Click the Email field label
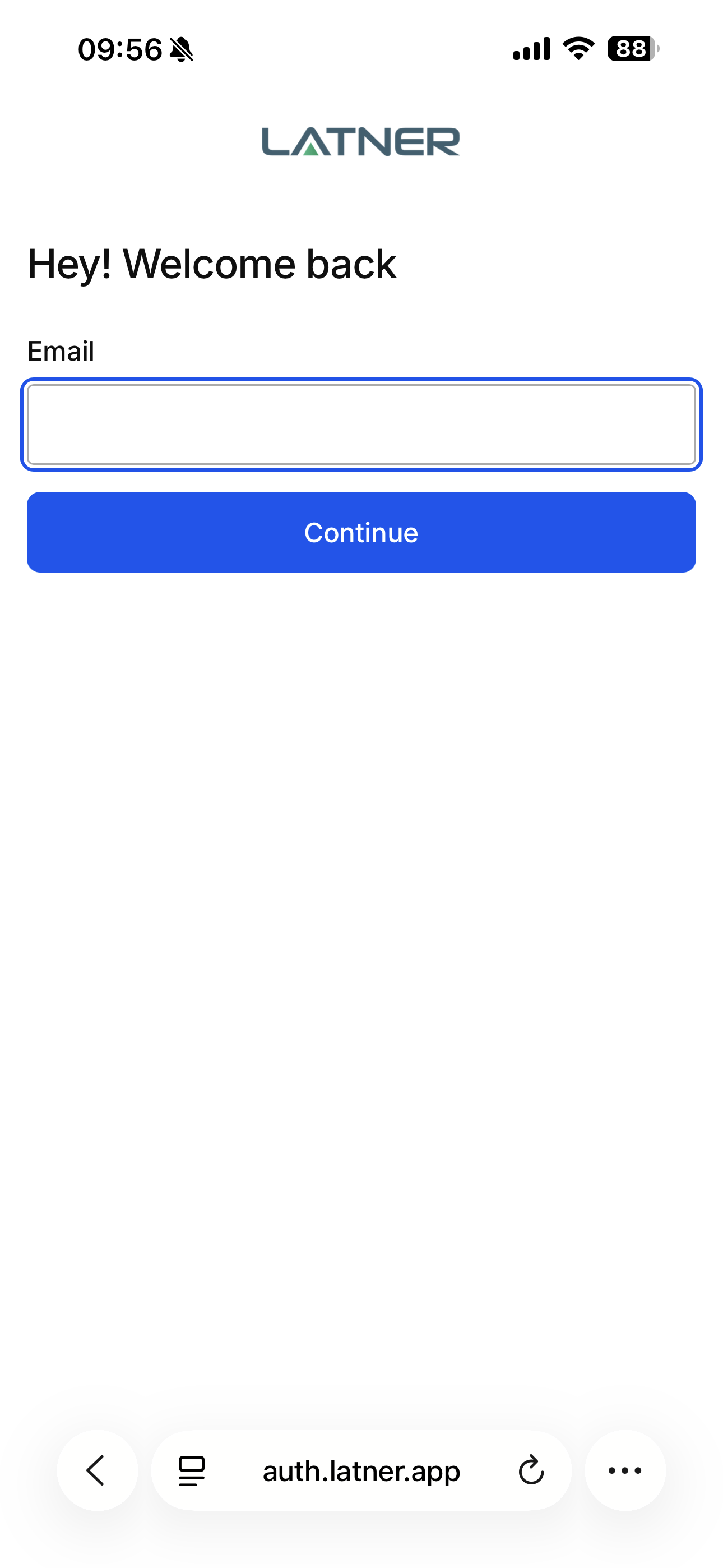This screenshot has height=1568, width=723. (x=61, y=351)
